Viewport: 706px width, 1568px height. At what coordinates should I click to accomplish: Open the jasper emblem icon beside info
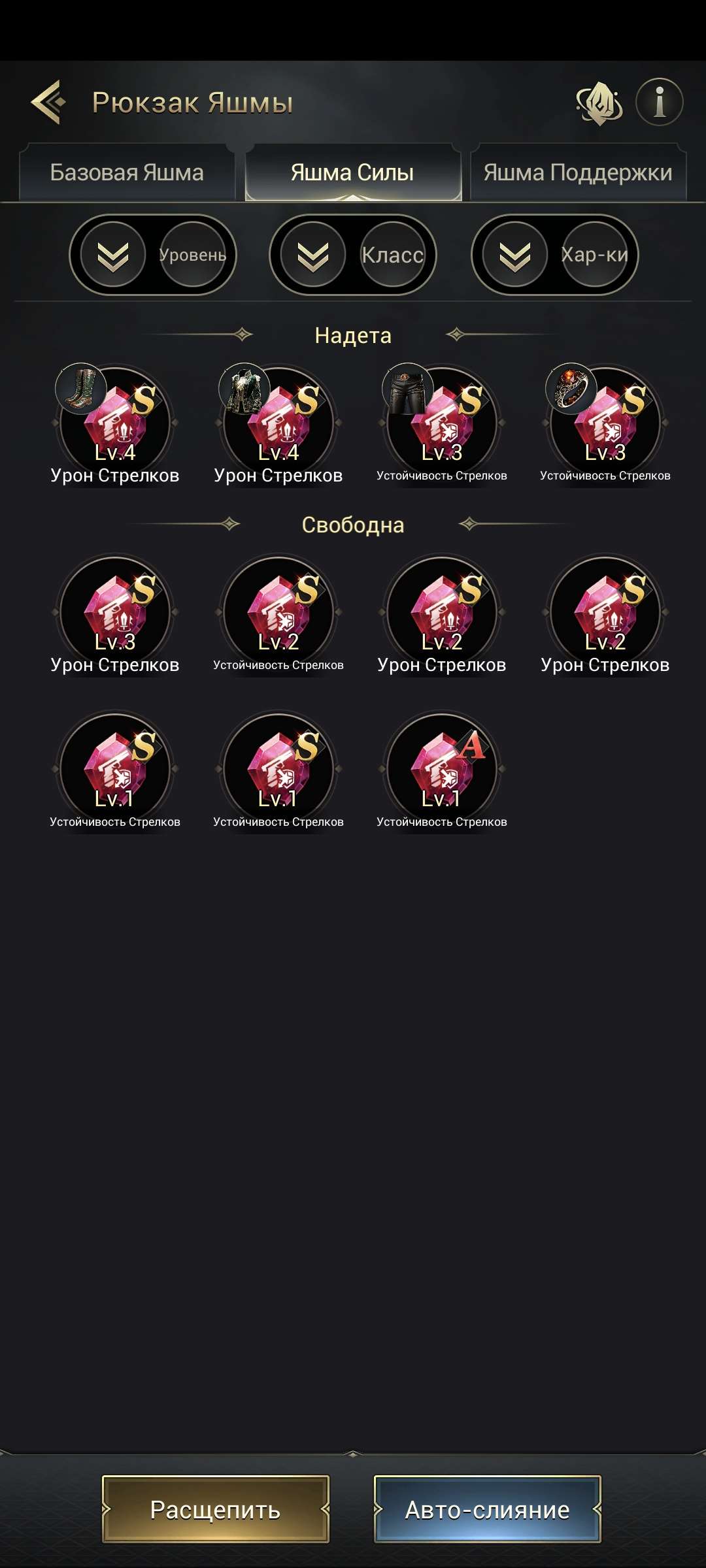click(599, 103)
